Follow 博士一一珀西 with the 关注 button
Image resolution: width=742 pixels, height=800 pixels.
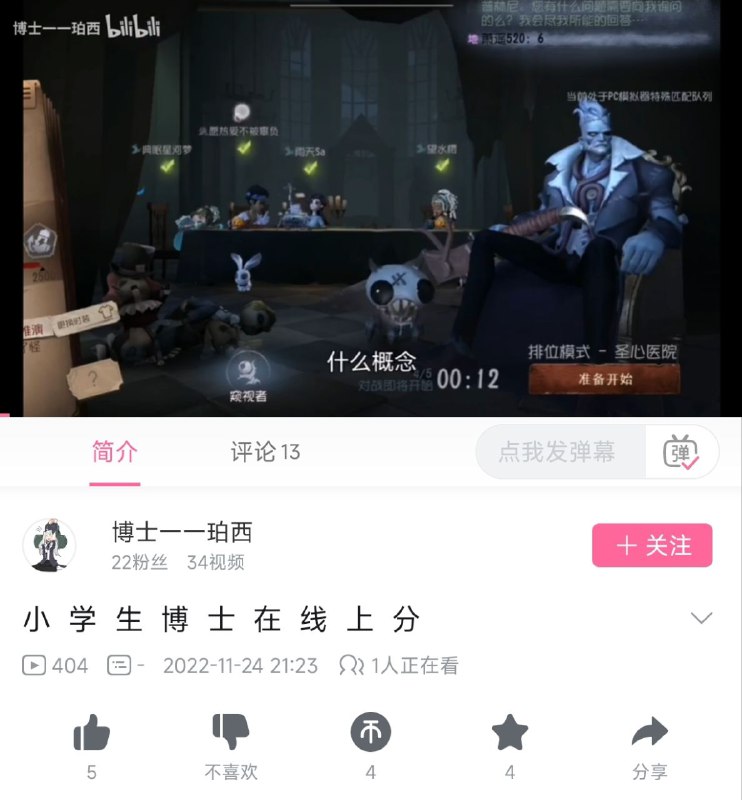point(652,545)
